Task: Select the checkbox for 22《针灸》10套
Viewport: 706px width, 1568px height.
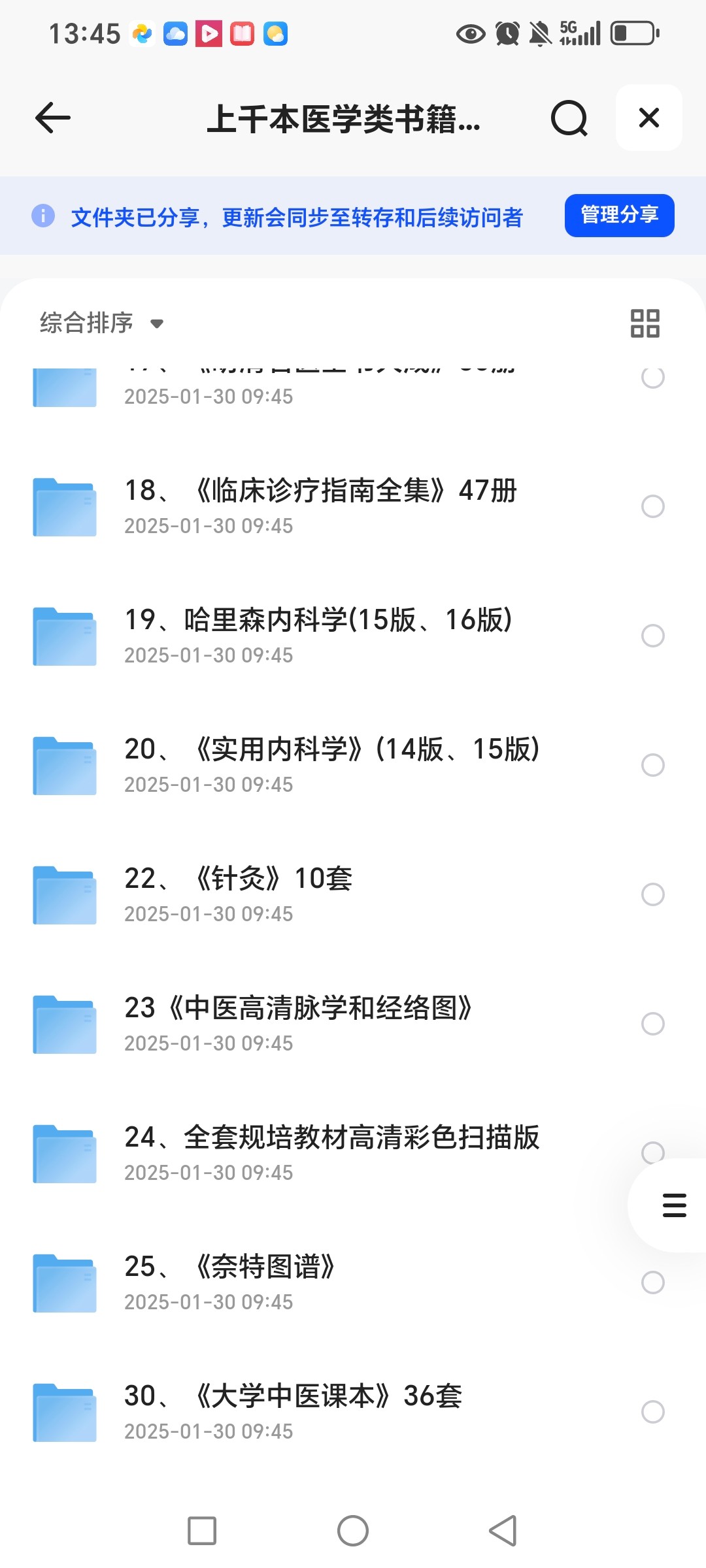Action: coord(653,894)
